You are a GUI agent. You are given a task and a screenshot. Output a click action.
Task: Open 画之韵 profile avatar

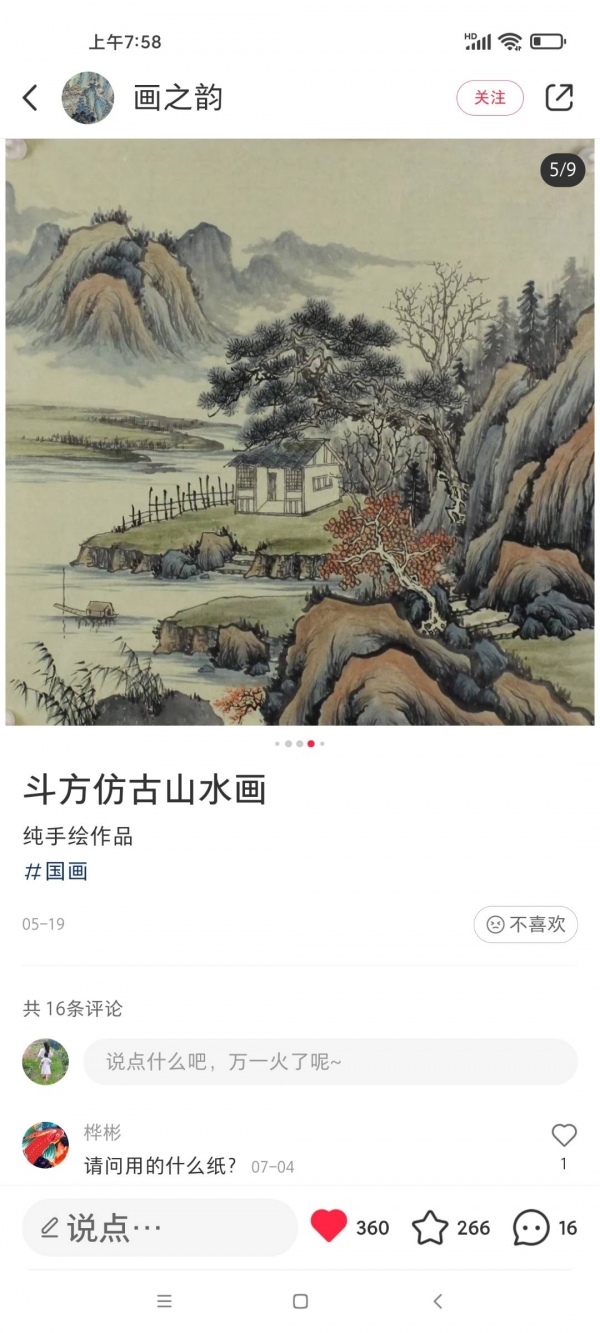[x=88, y=97]
